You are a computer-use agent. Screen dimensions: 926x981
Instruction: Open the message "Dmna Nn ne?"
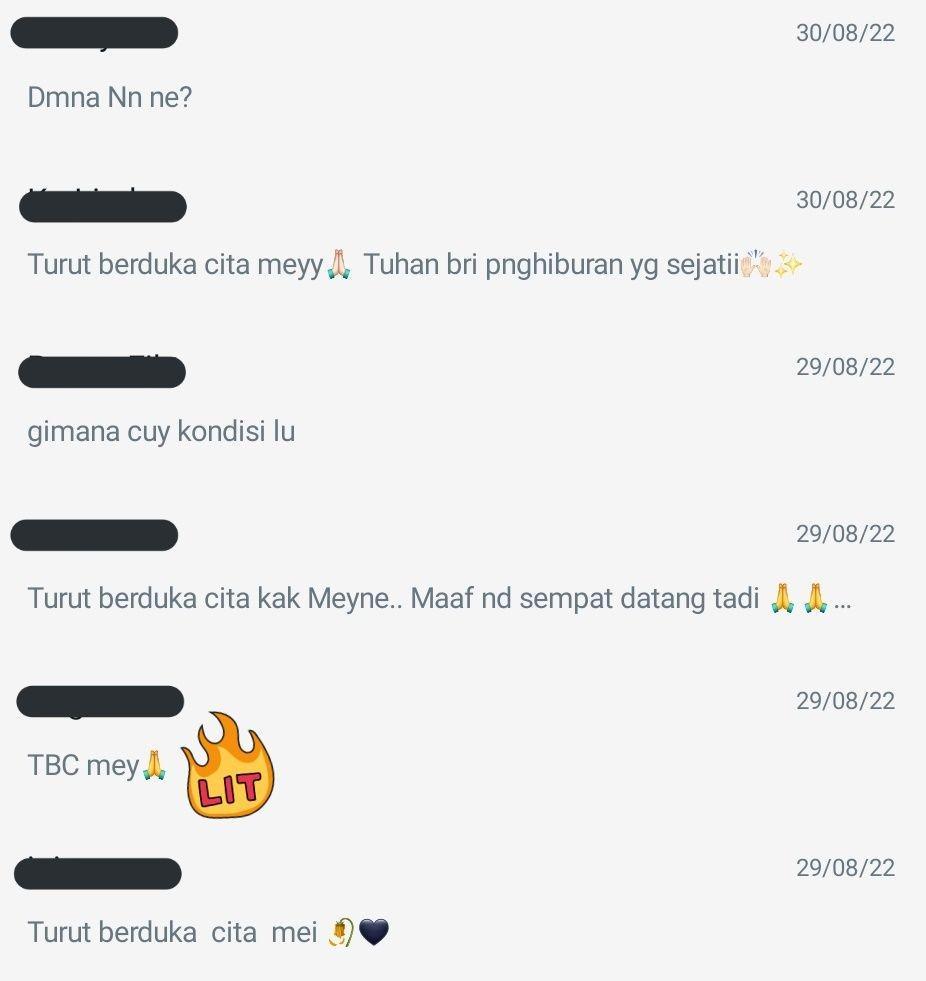tap(109, 98)
